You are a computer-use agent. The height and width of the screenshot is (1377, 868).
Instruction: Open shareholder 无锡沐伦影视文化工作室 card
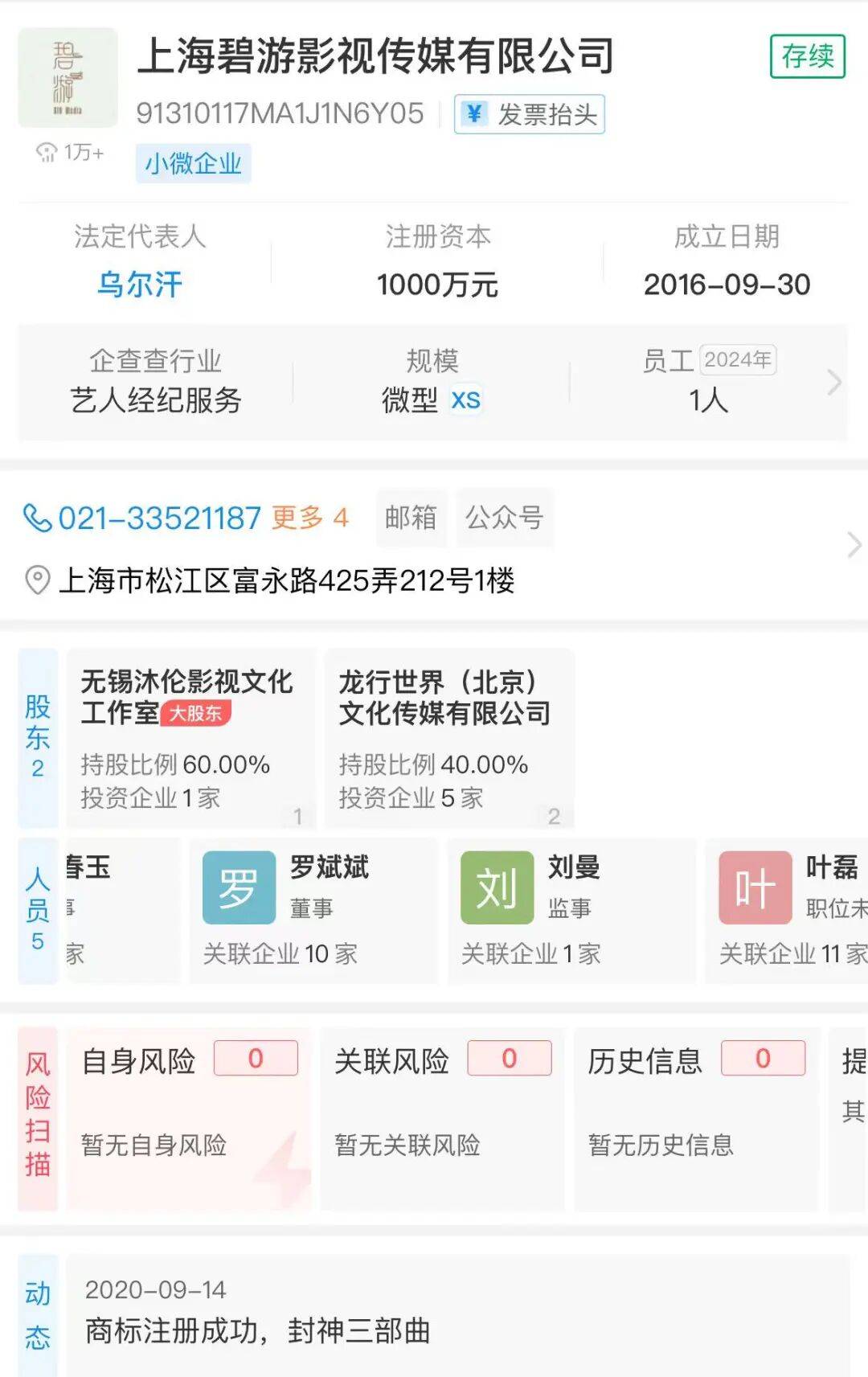190,738
